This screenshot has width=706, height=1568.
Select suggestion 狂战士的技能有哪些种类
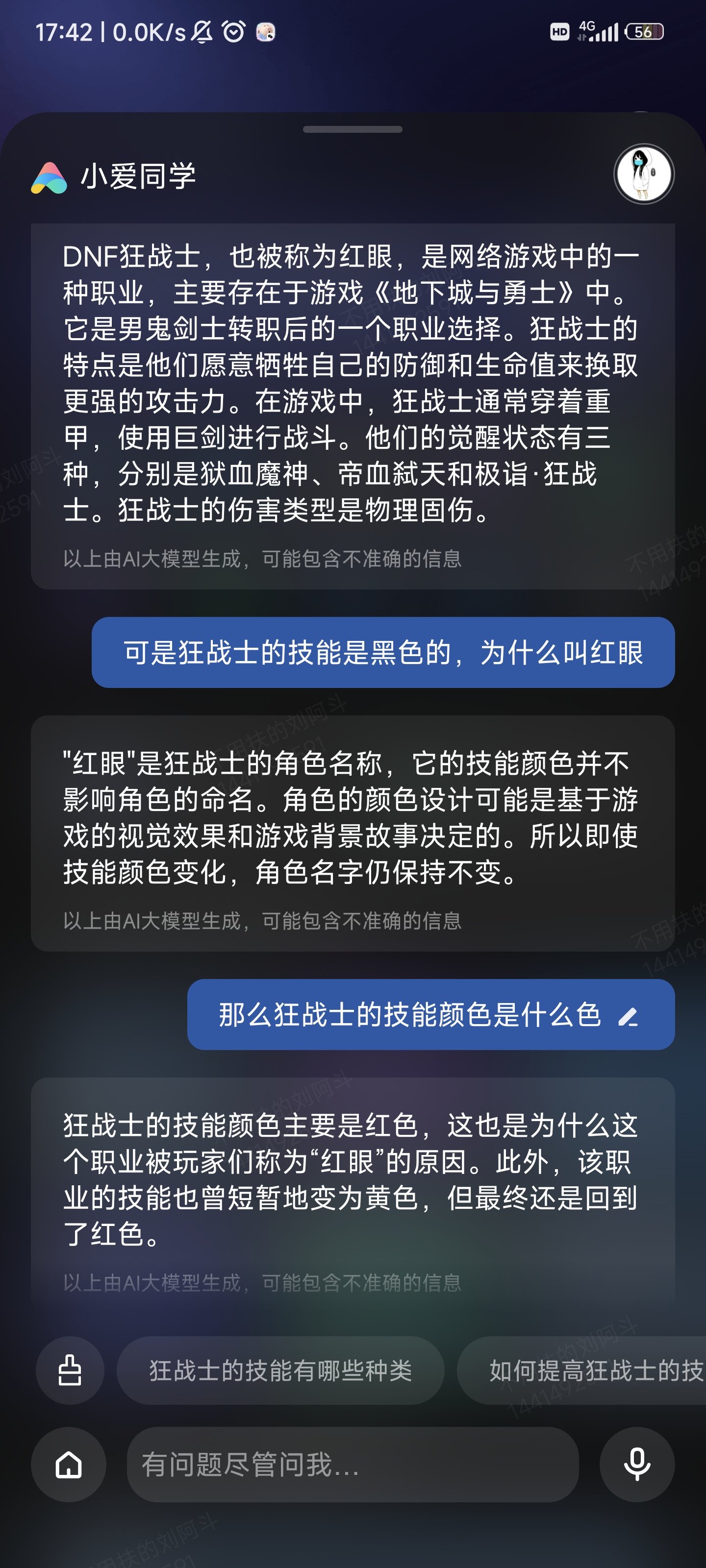[x=280, y=1370]
